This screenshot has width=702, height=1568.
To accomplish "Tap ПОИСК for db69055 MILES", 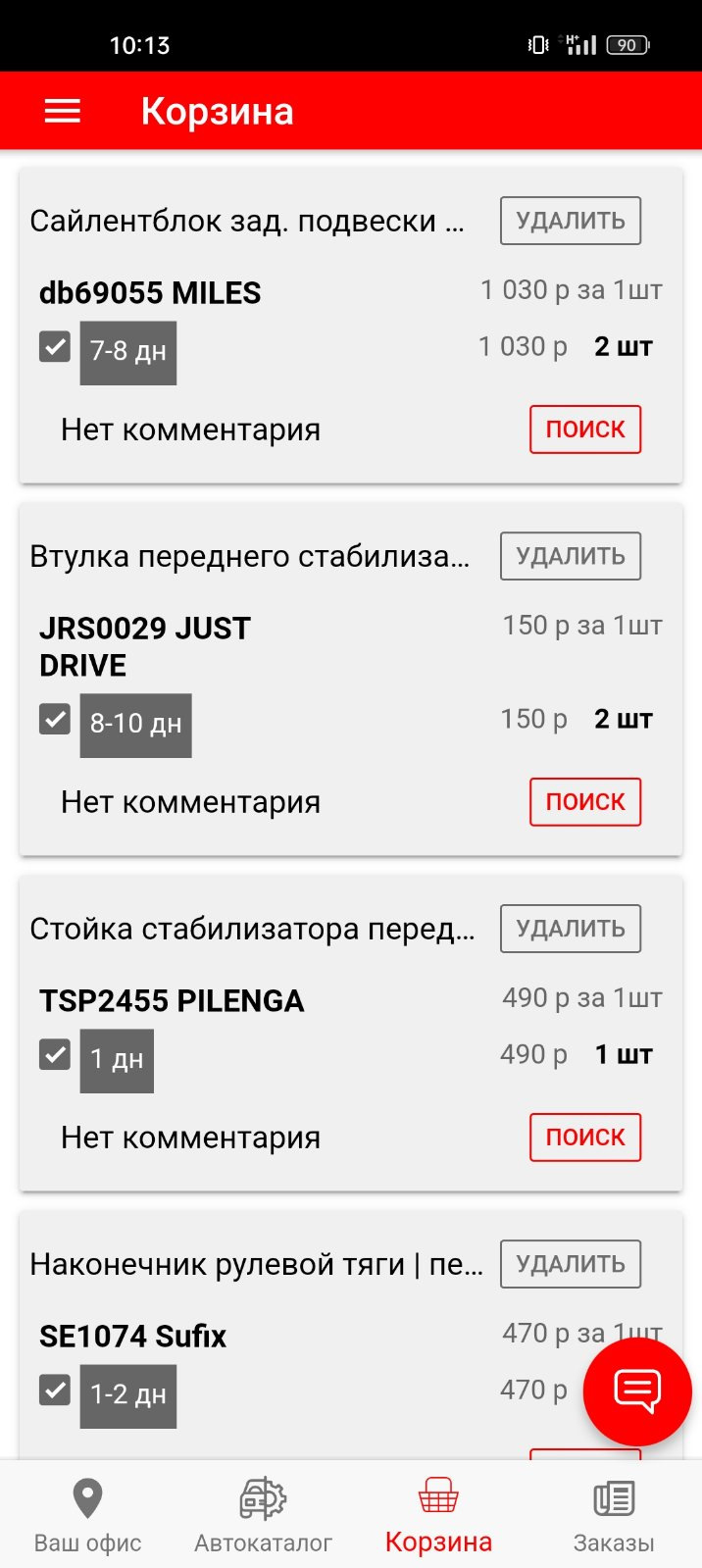I will [x=585, y=430].
